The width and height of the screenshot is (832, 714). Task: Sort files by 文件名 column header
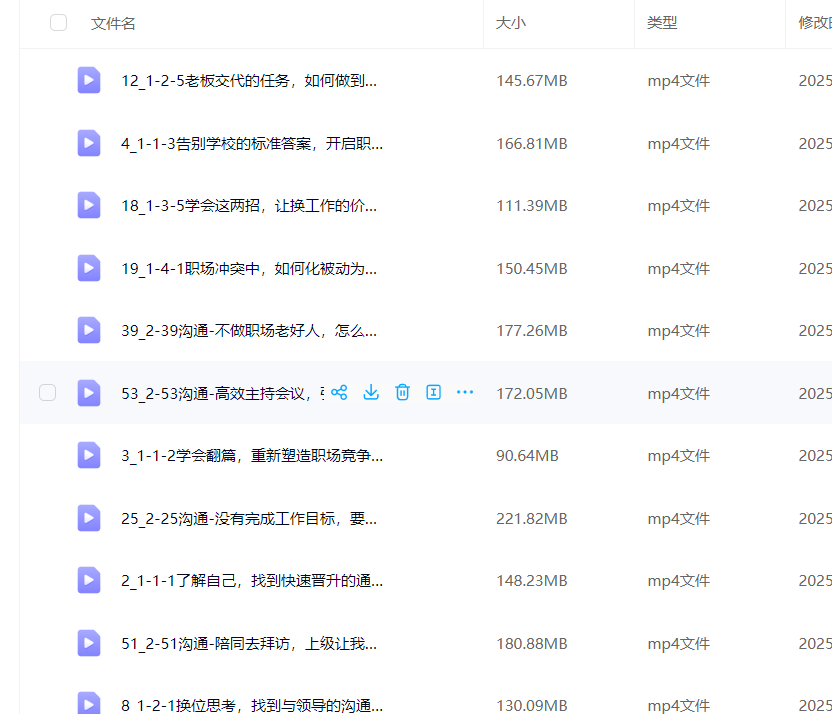tap(113, 23)
